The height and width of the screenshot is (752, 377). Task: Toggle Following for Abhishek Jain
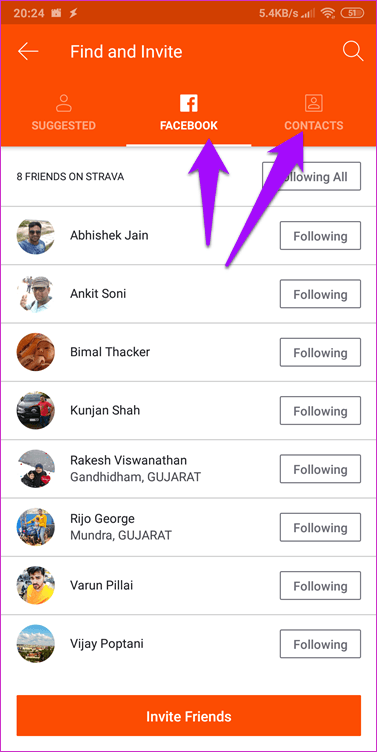[x=320, y=235]
